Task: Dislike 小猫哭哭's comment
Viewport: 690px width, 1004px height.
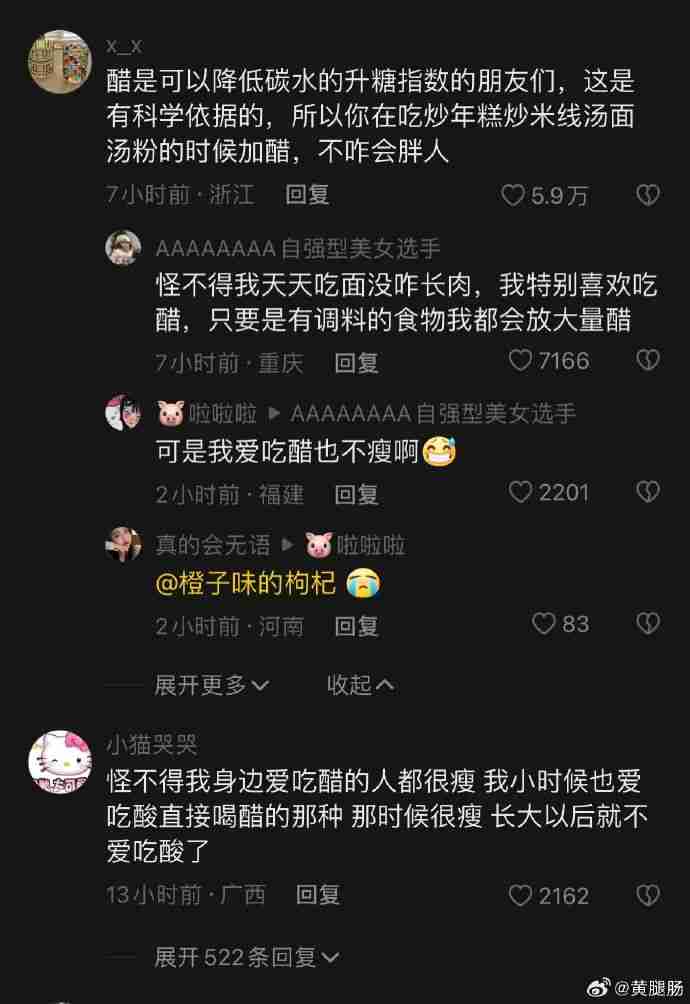Action: (x=648, y=895)
